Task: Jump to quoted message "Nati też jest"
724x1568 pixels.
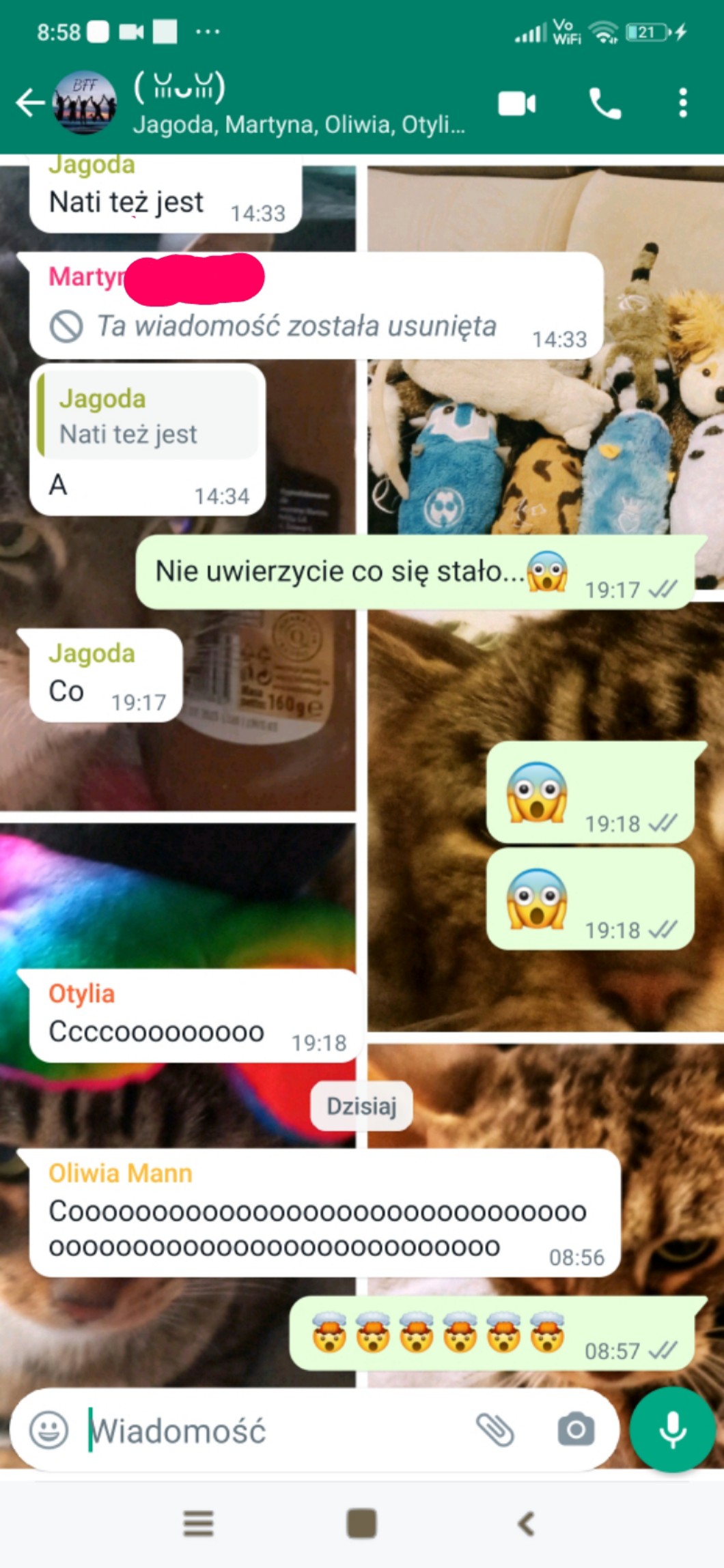Action: [148, 416]
